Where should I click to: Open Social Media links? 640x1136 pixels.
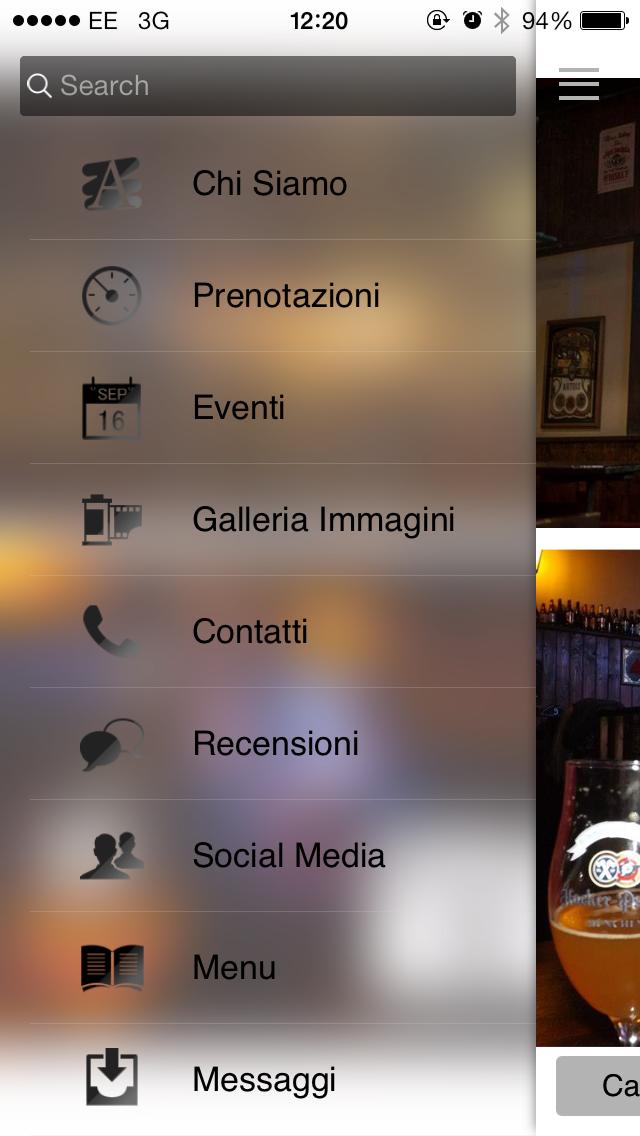pyautogui.click(x=288, y=856)
